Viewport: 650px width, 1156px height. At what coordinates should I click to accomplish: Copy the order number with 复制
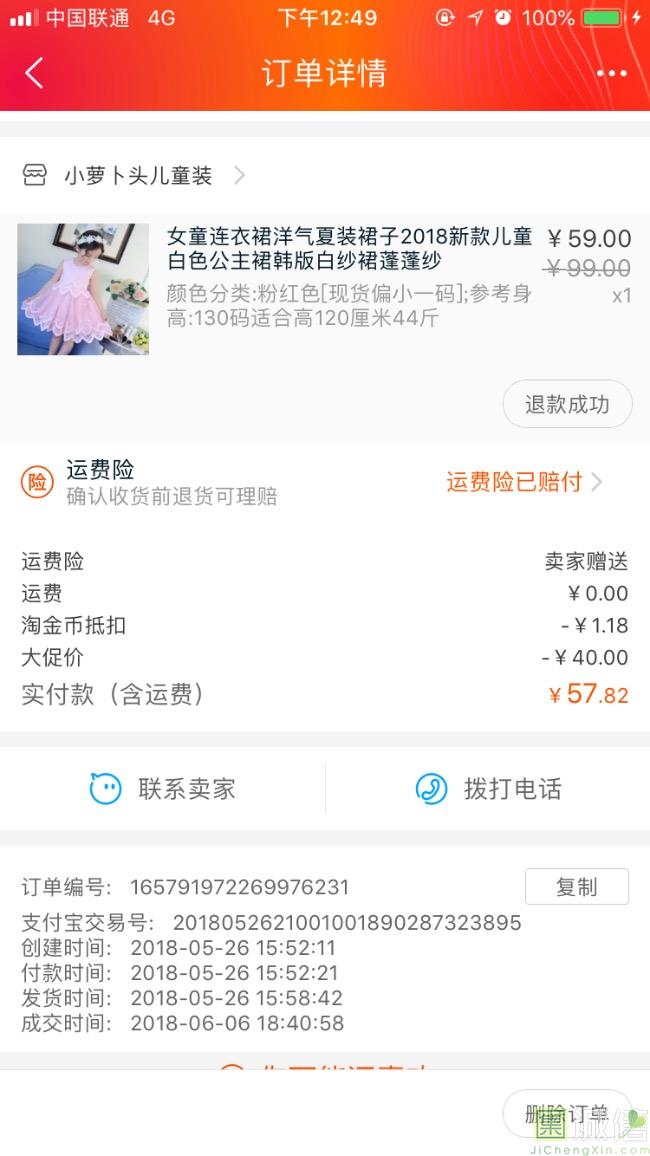tap(576, 887)
